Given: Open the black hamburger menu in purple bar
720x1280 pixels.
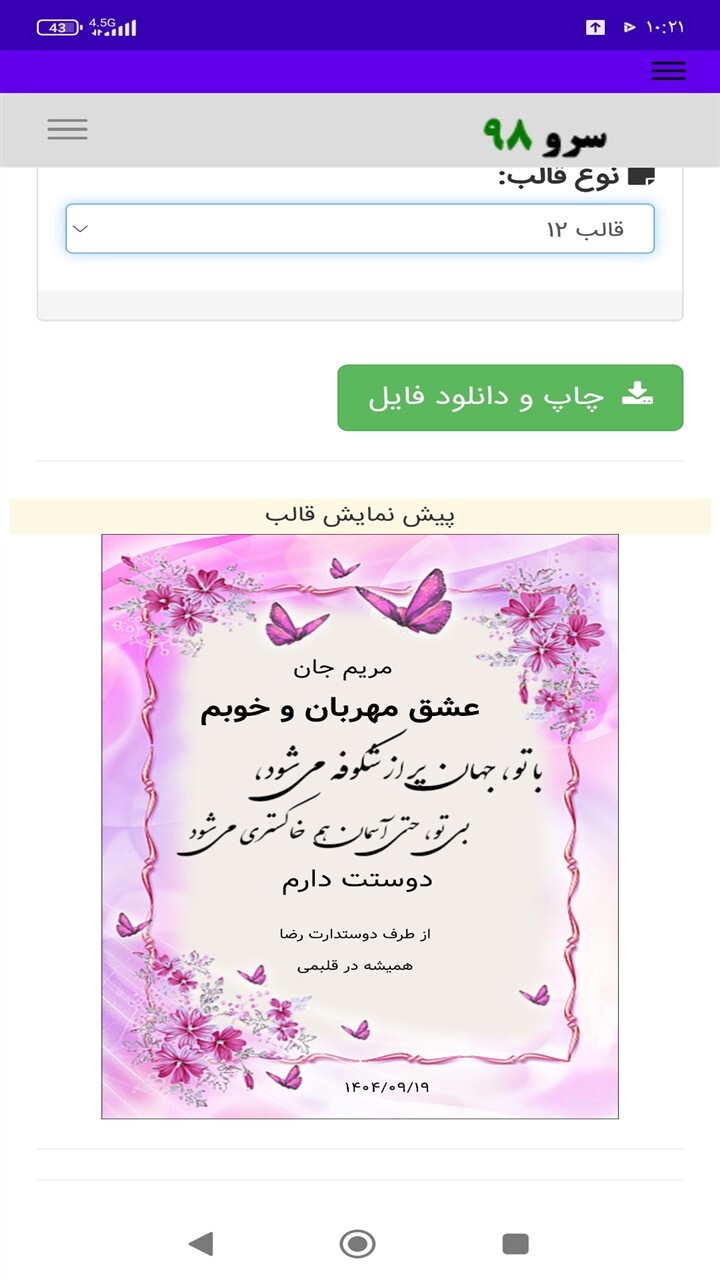Looking at the screenshot, I should tap(668, 71).
